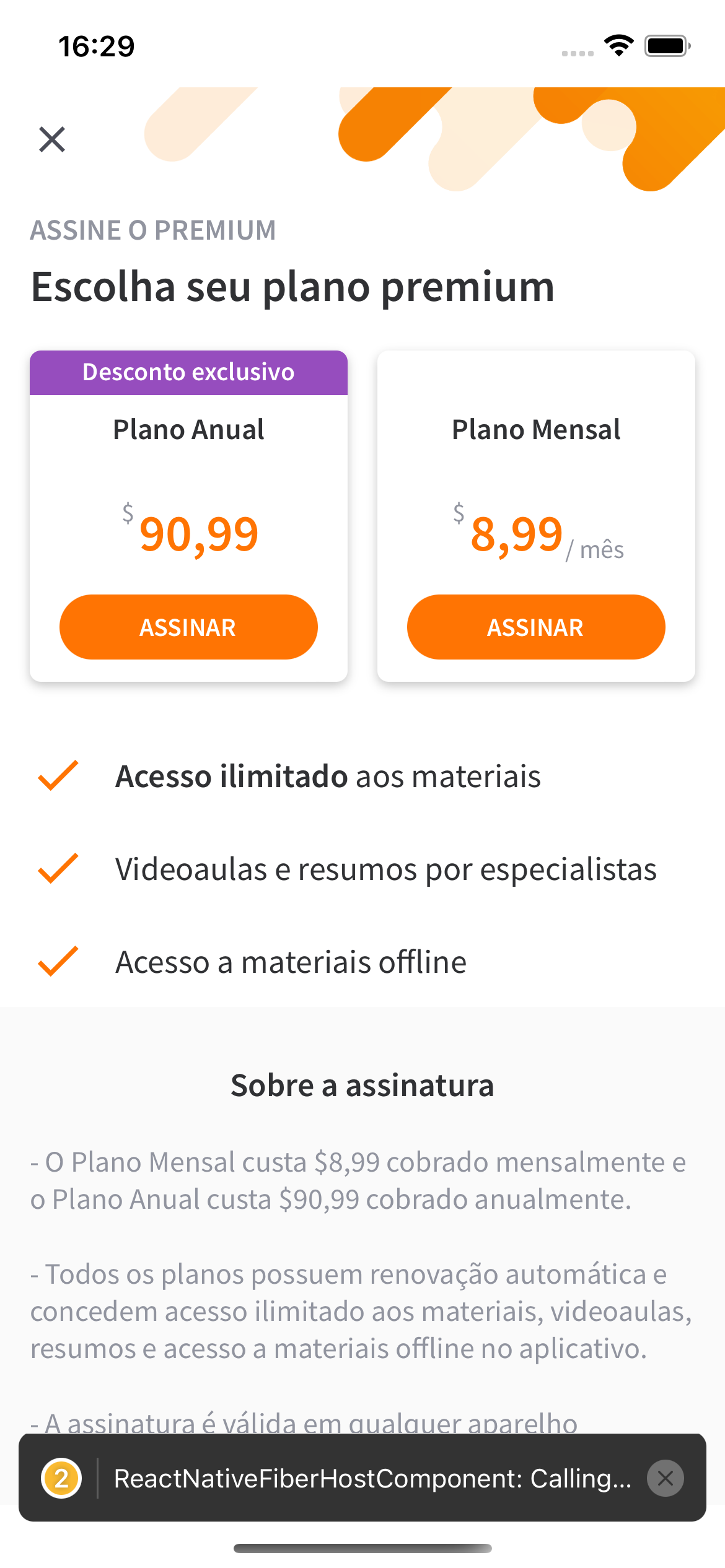The height and width of the screenshot is (1568, 725).
Task: Subscribe to the Plano Anual
Action: tap(188, 627)
